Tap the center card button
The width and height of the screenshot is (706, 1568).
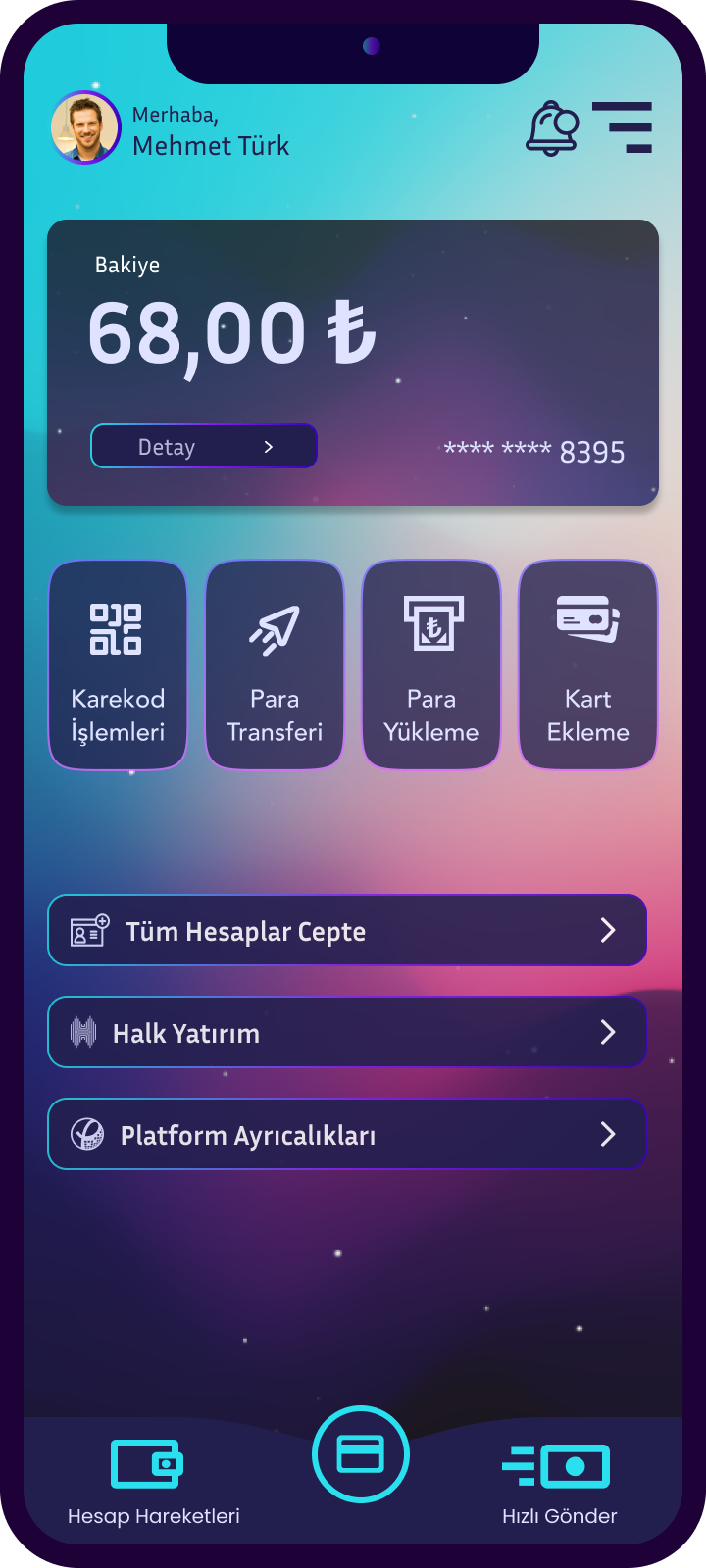click(361, 1454)
